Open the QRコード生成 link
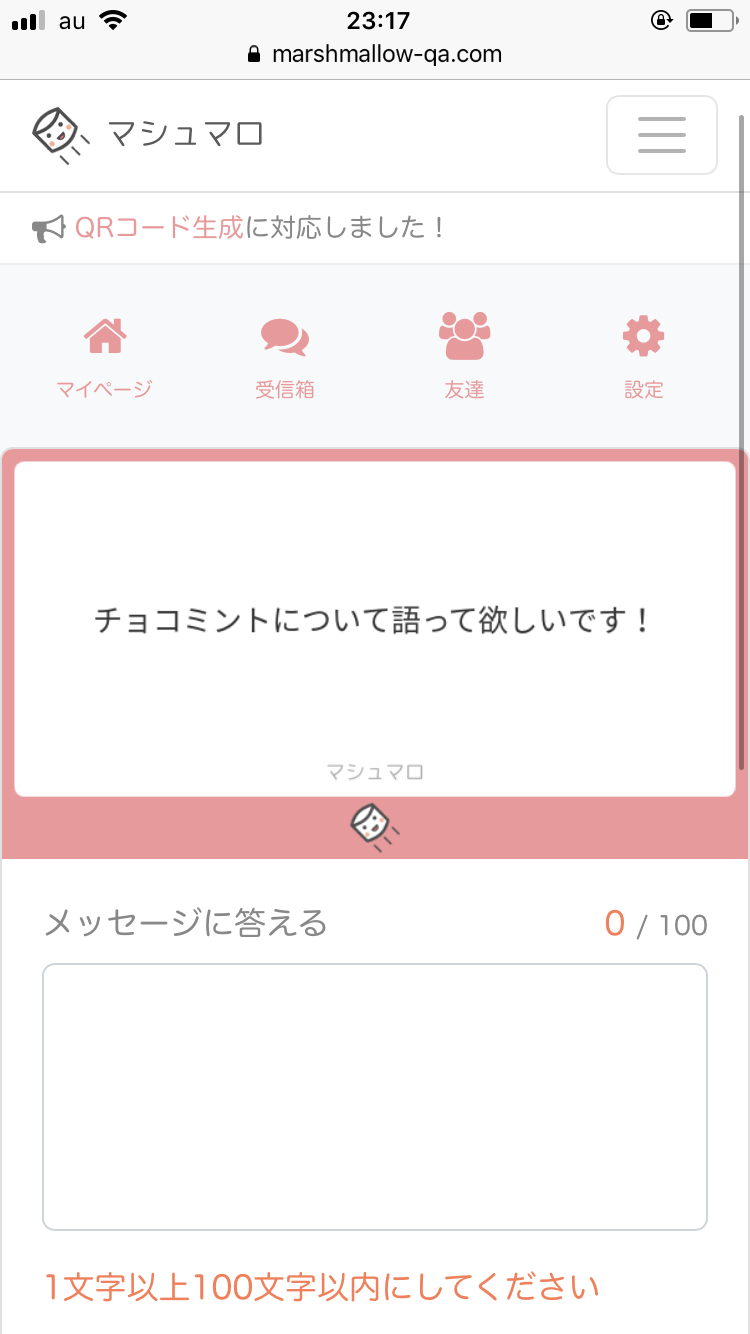Viewport: 750px width, 1334px height. [160, 227]
